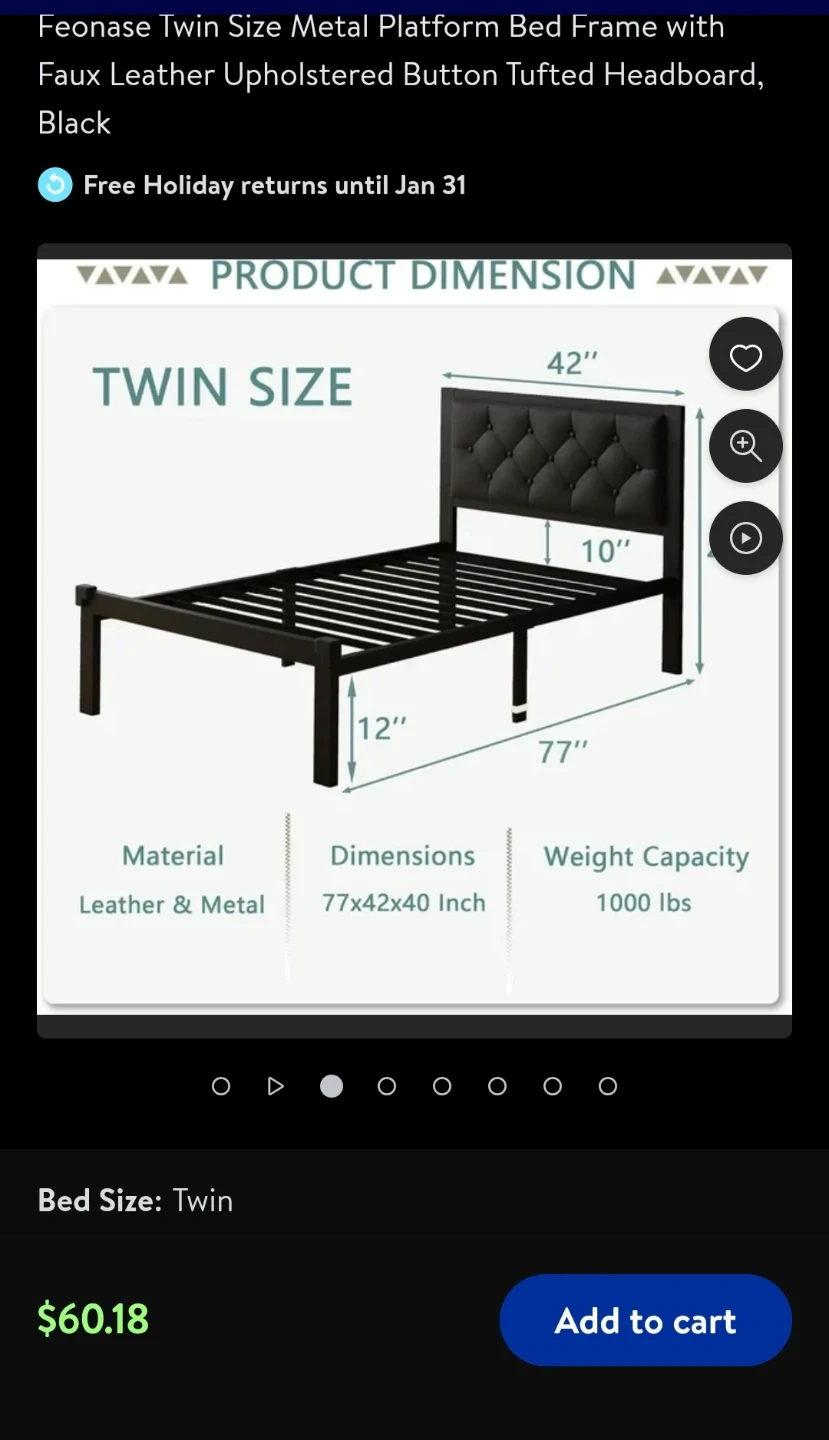Image resolution: width=829 pixels, height=1440 pixels.
Task: Select the video play indicator in the carousel
Action: (276, 1086)
